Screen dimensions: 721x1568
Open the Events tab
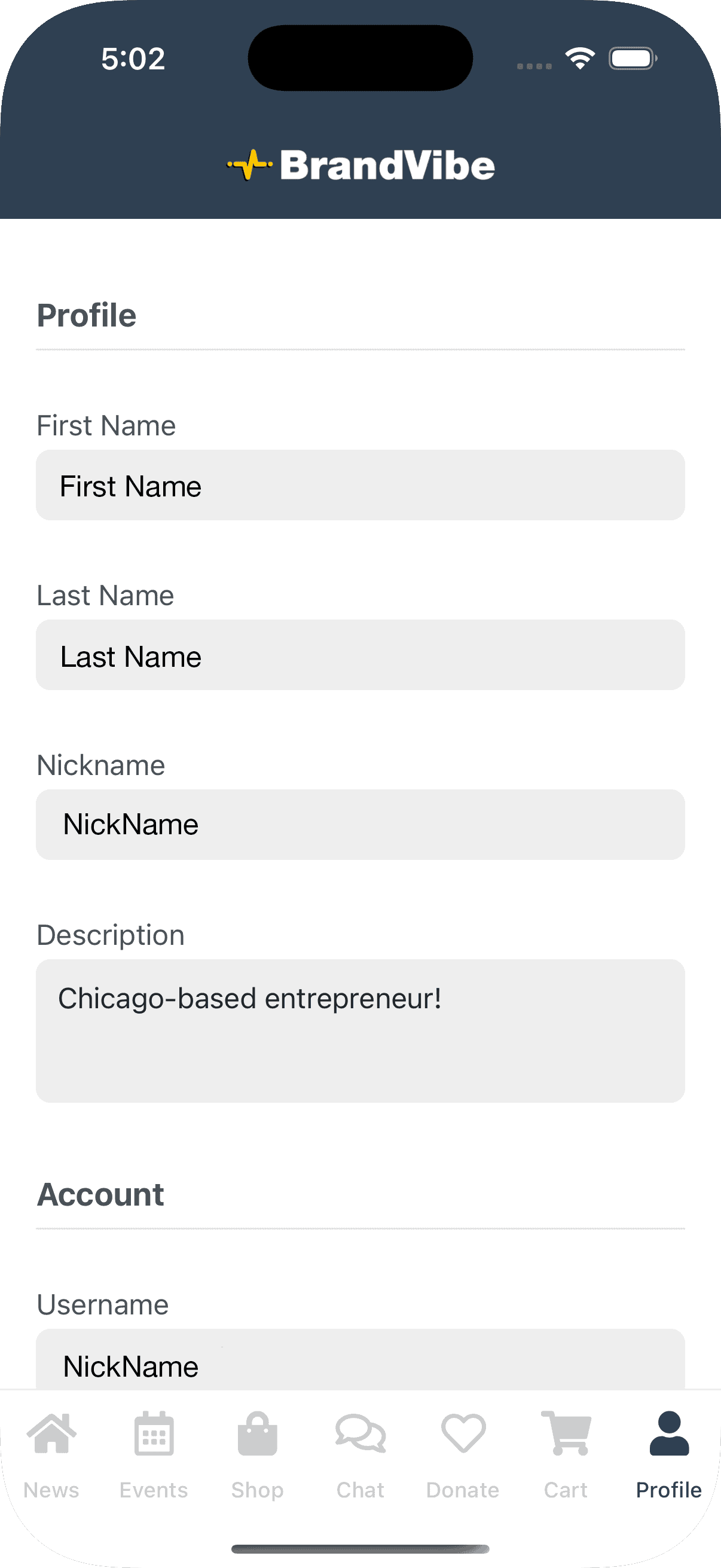point(154,1455)
